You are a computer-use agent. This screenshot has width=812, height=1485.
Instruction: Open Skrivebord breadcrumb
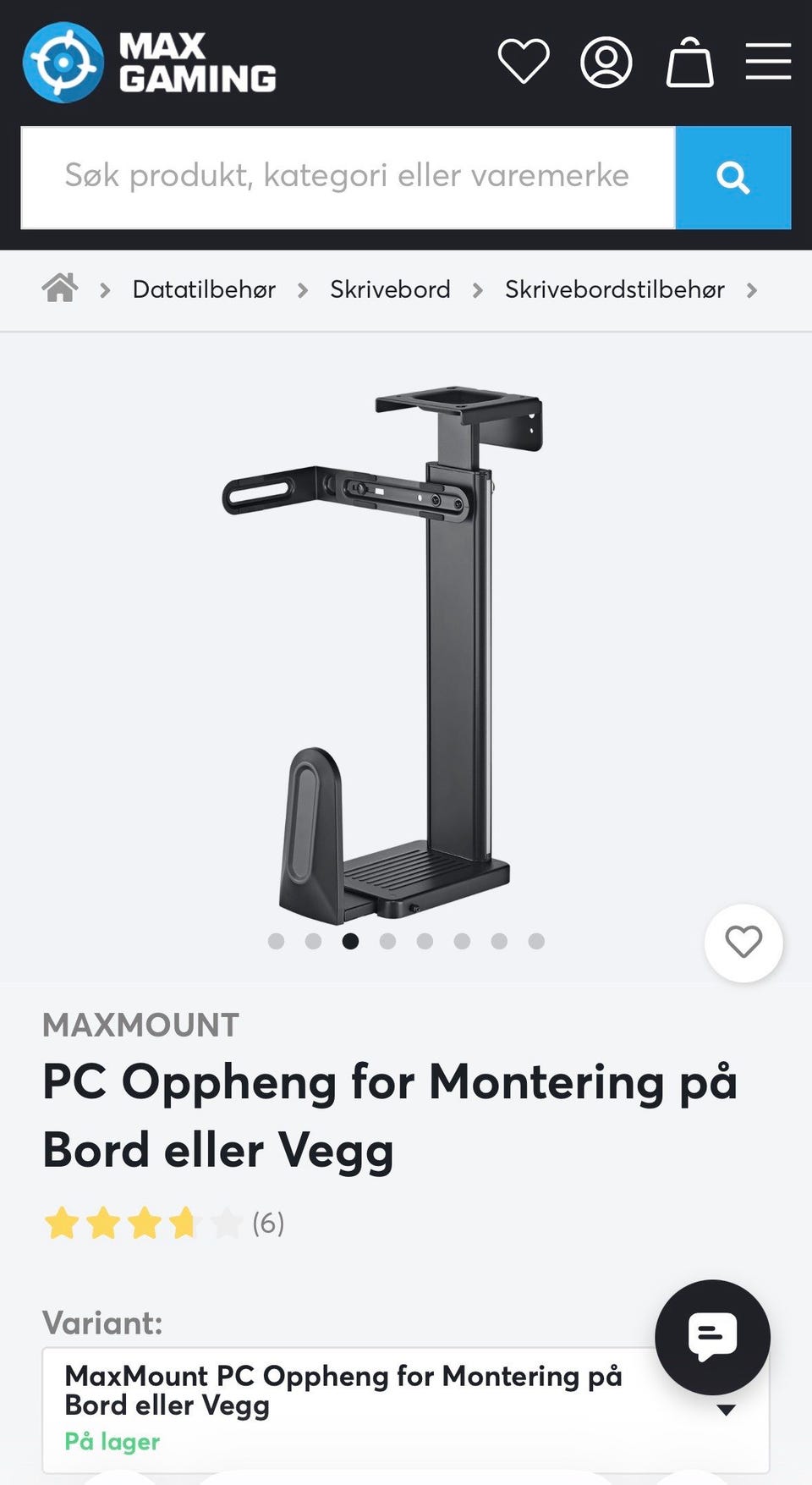coord(390,289)
